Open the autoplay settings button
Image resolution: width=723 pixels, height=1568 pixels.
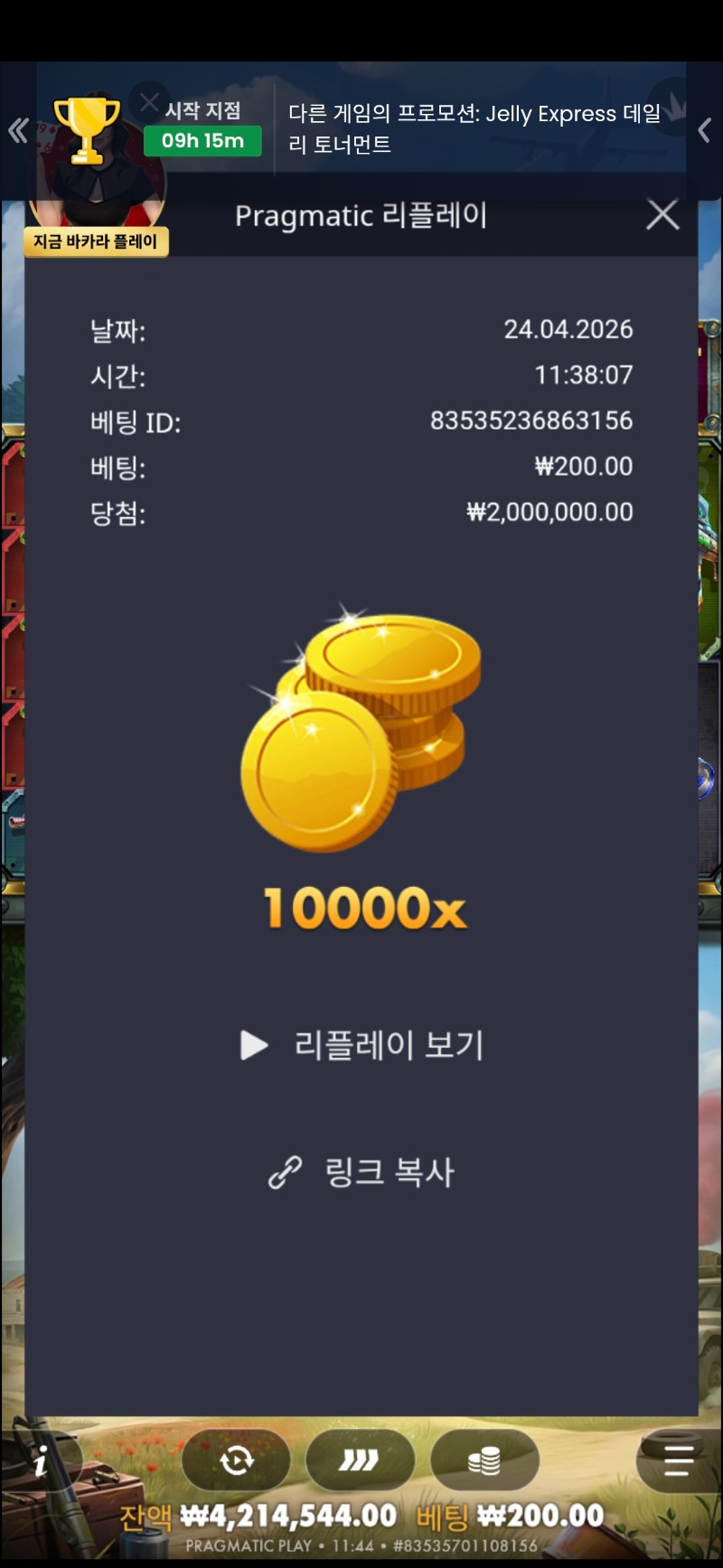pyautogui.click(x=236, y=1459)
